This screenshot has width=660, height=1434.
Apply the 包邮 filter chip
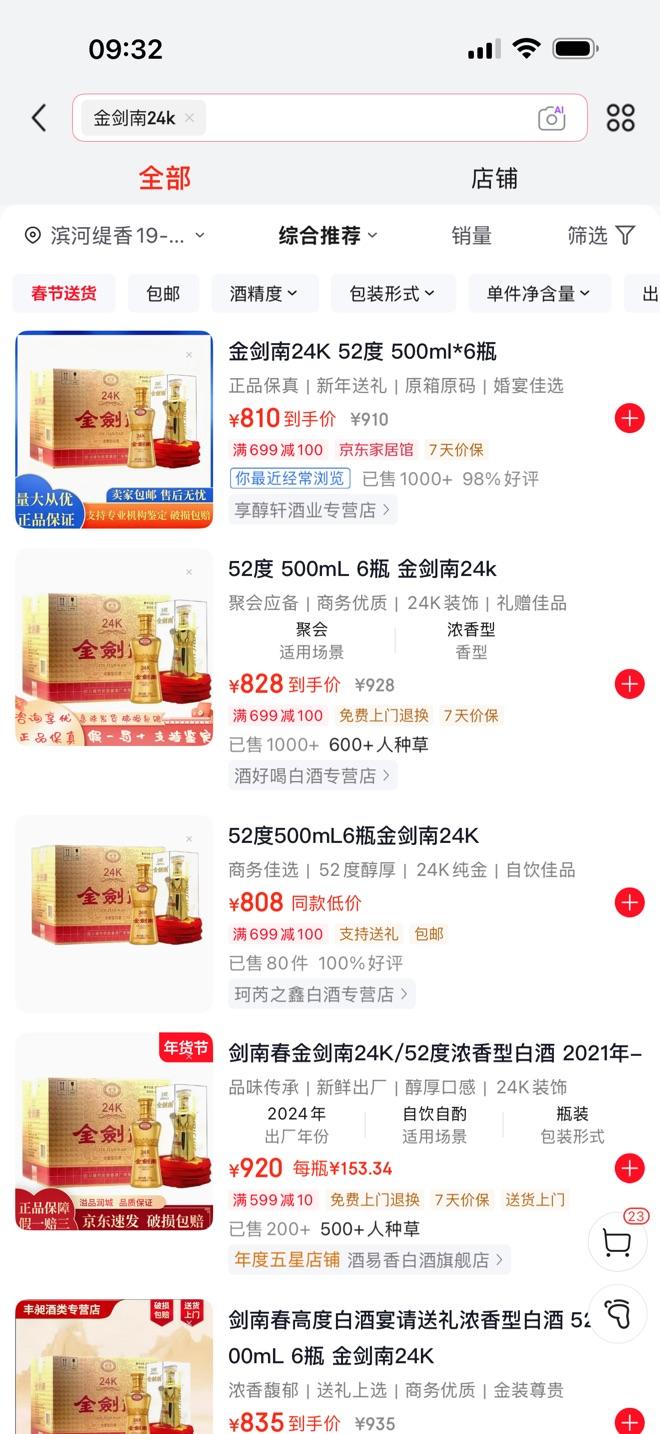pyautogui.click(x=163, y=293)
